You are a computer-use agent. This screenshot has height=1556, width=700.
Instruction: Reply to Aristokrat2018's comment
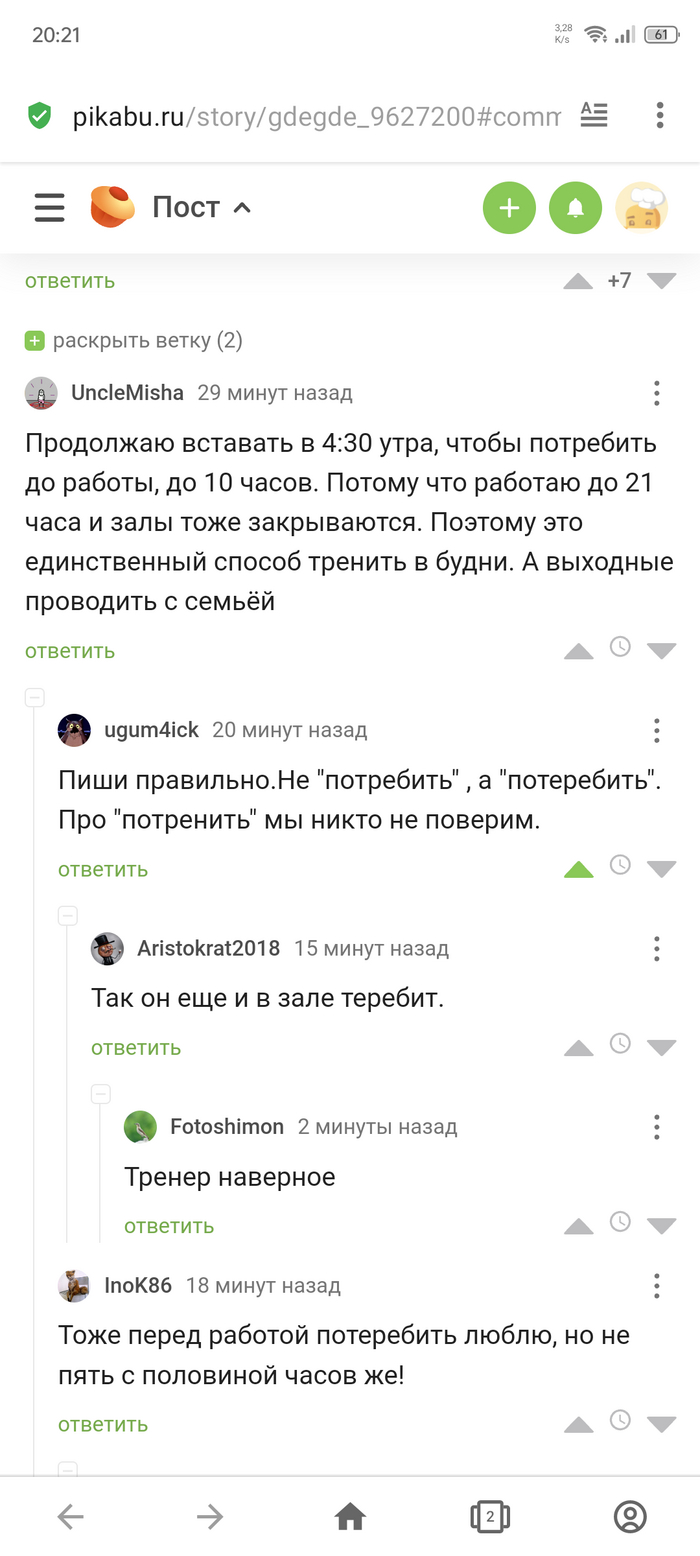click(136, 1048)
